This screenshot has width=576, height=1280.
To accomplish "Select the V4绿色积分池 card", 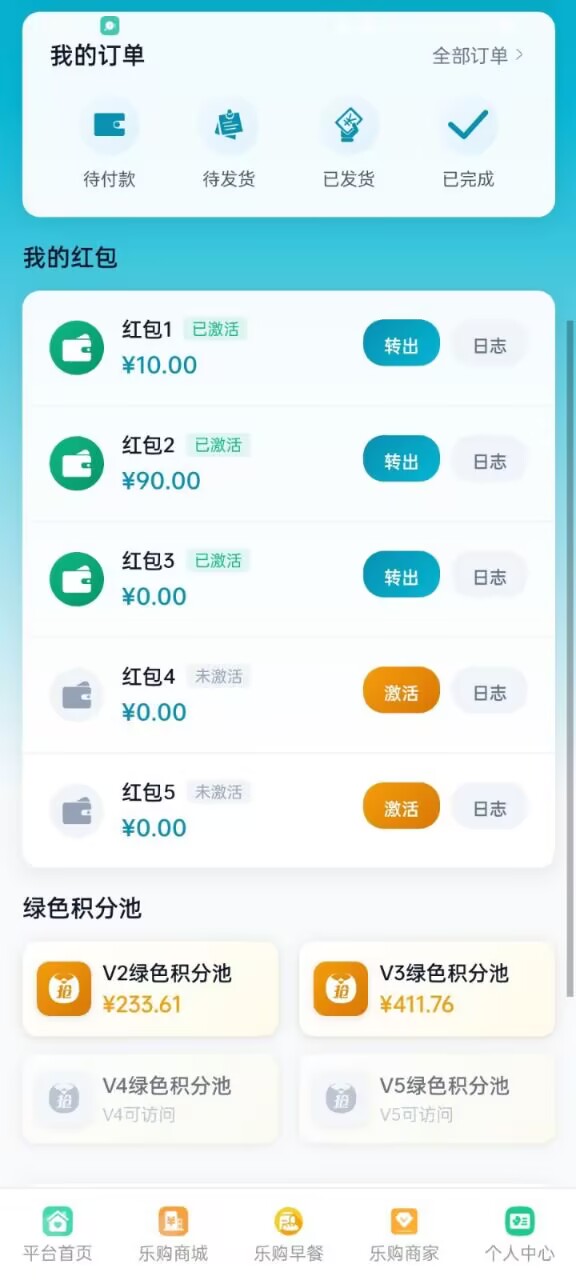I will (x=150, y=1098).
